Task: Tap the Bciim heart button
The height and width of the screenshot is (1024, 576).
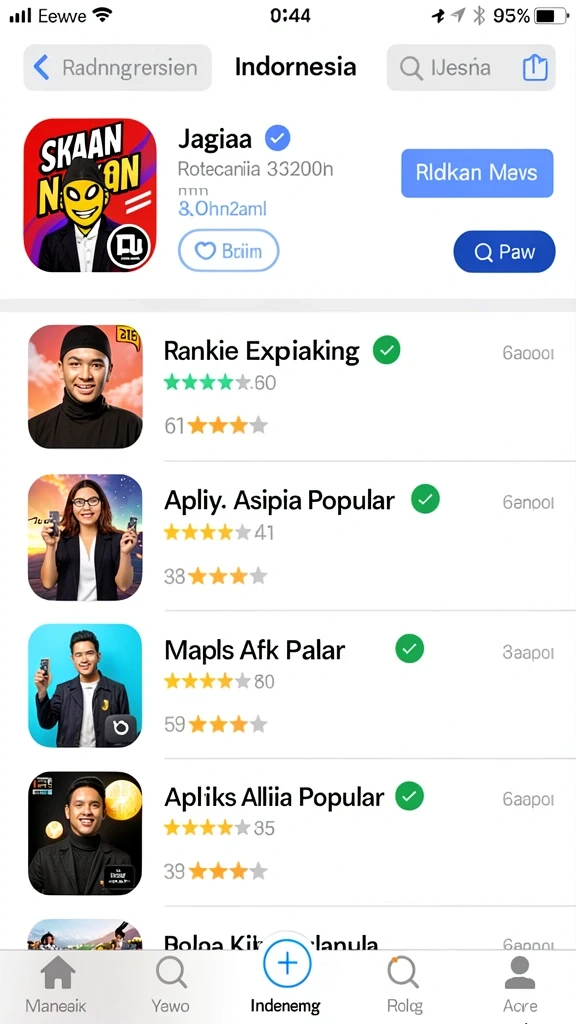Action: [229, 250]
